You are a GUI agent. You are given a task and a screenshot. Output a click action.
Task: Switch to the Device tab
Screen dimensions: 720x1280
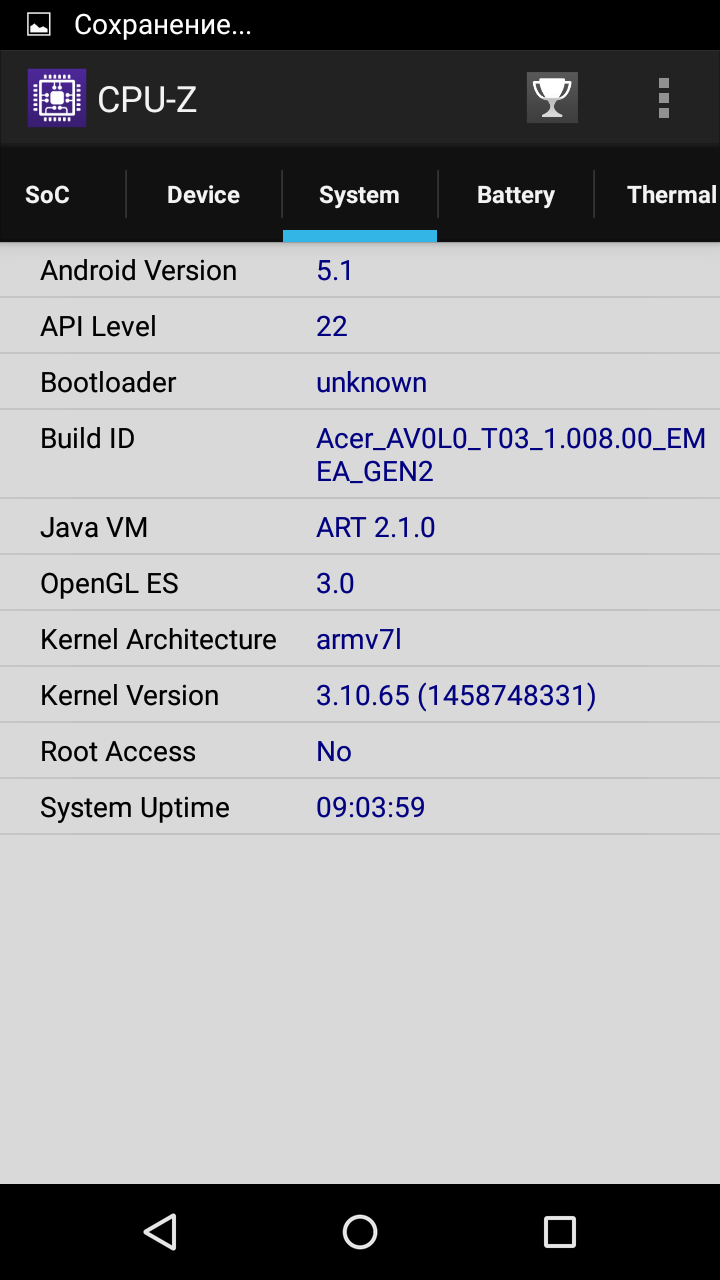(203, 195)
